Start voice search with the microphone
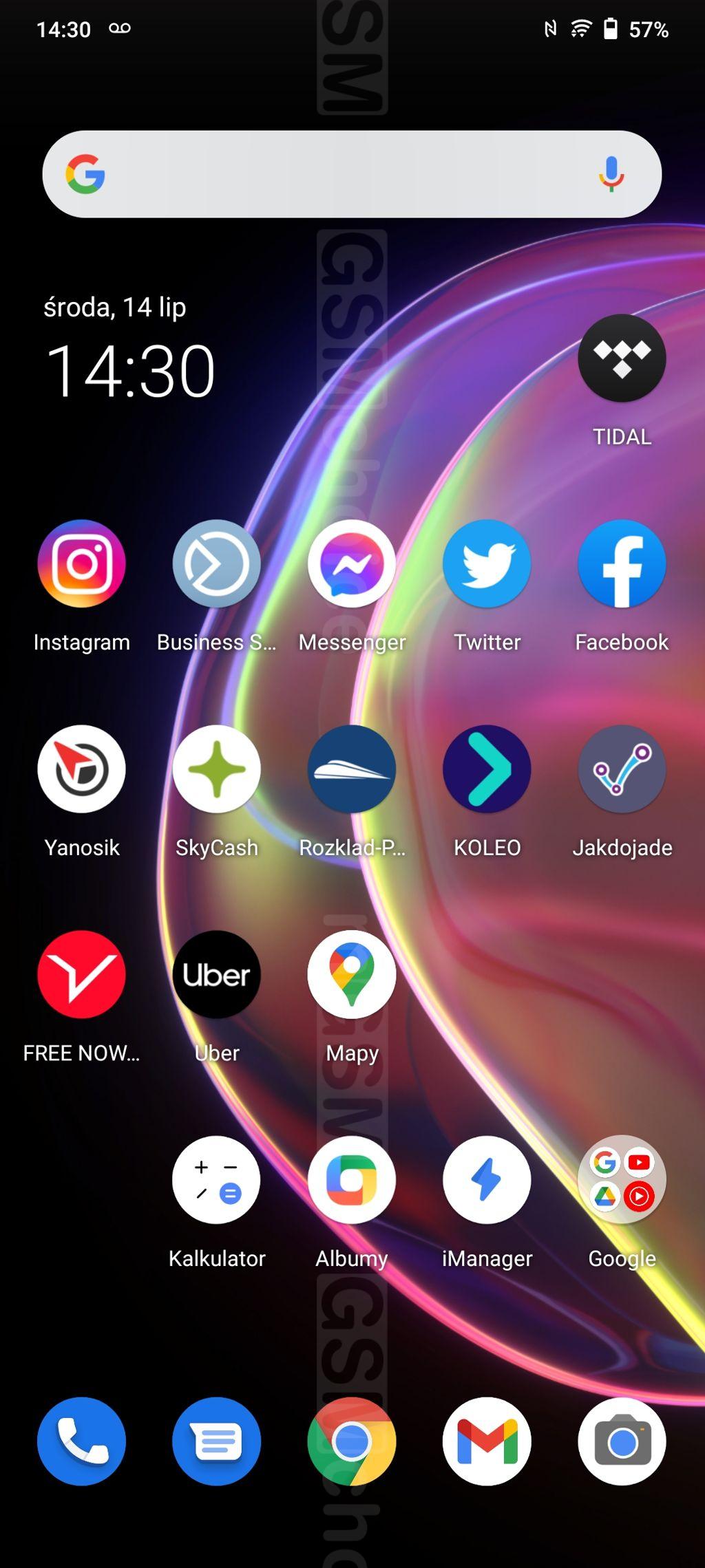 point(611,174)
